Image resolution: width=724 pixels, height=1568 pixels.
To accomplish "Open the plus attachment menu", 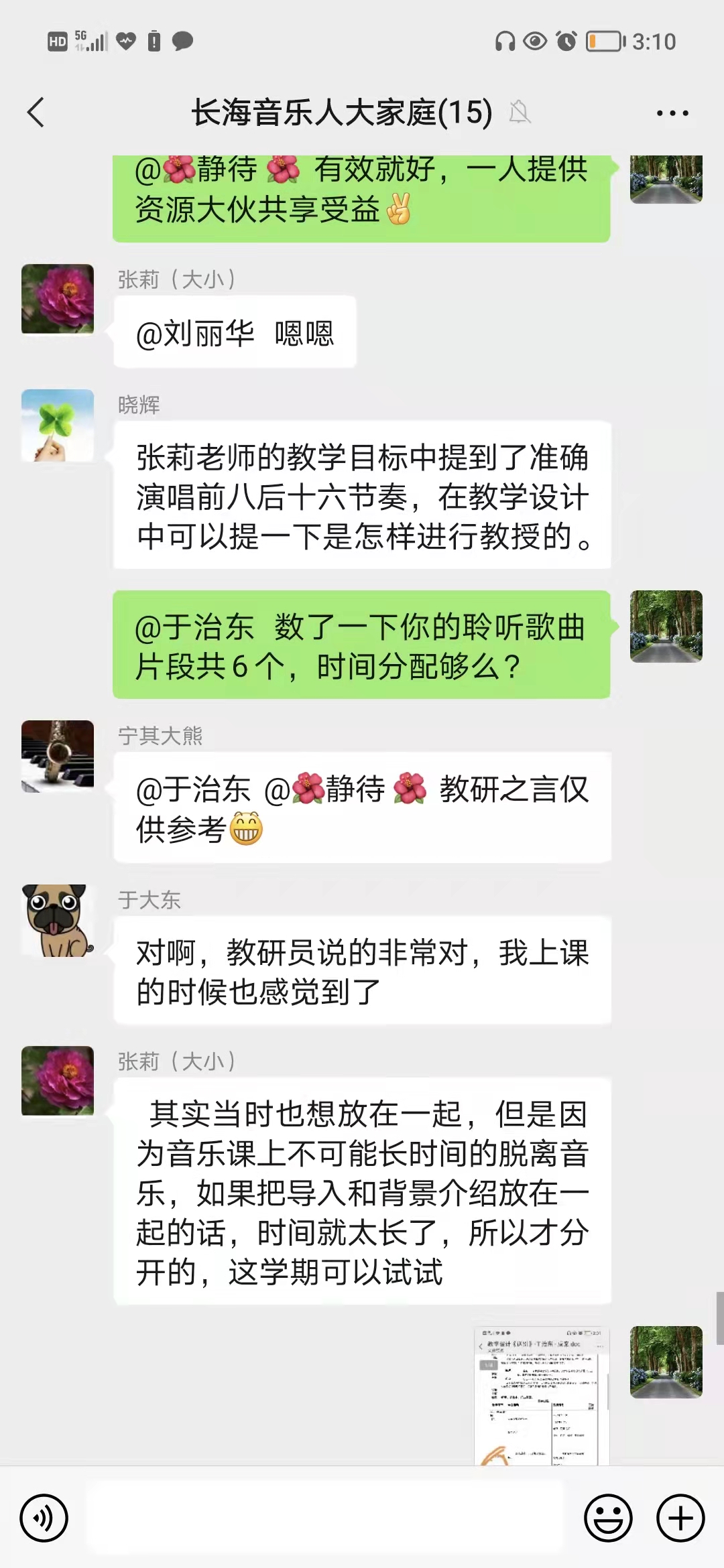I will click(x=680, y=1518).
